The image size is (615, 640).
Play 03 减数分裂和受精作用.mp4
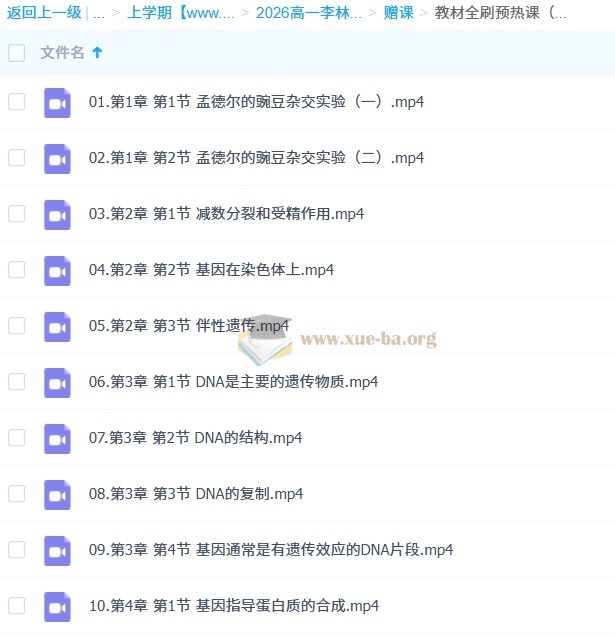226,214
